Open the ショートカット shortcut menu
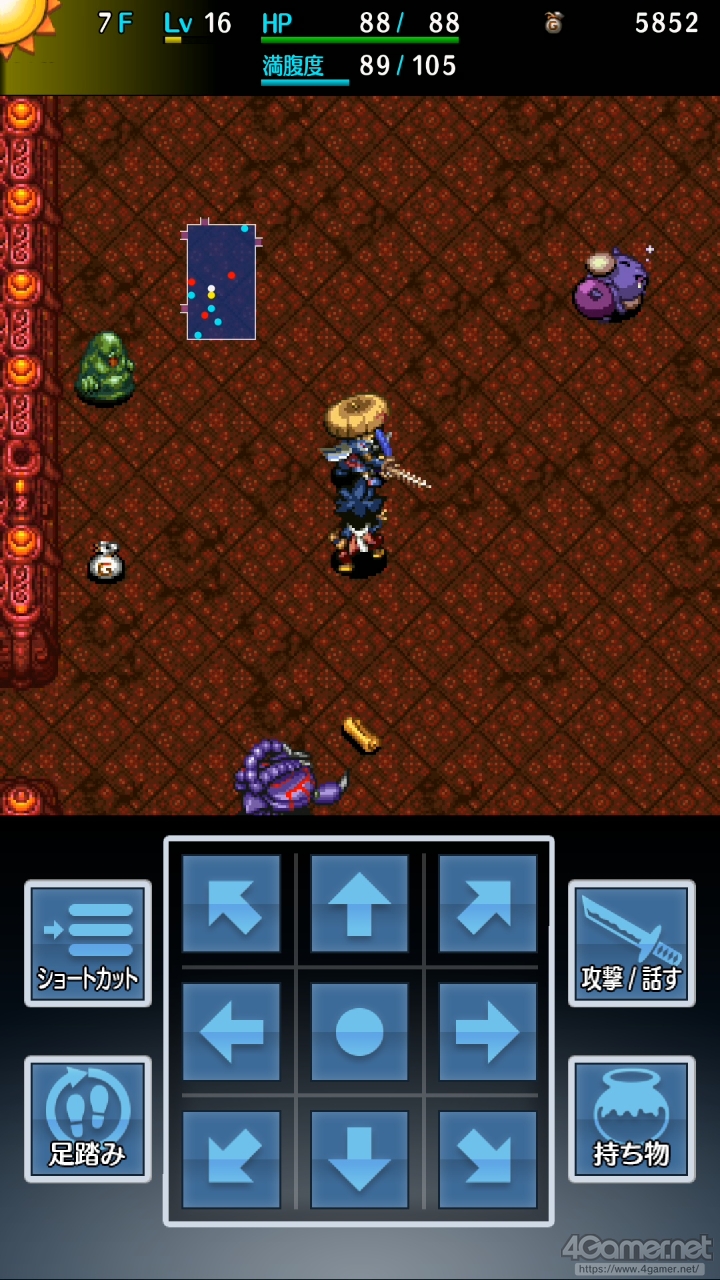Screen dimensions: 720x1280 coord(88,943)
